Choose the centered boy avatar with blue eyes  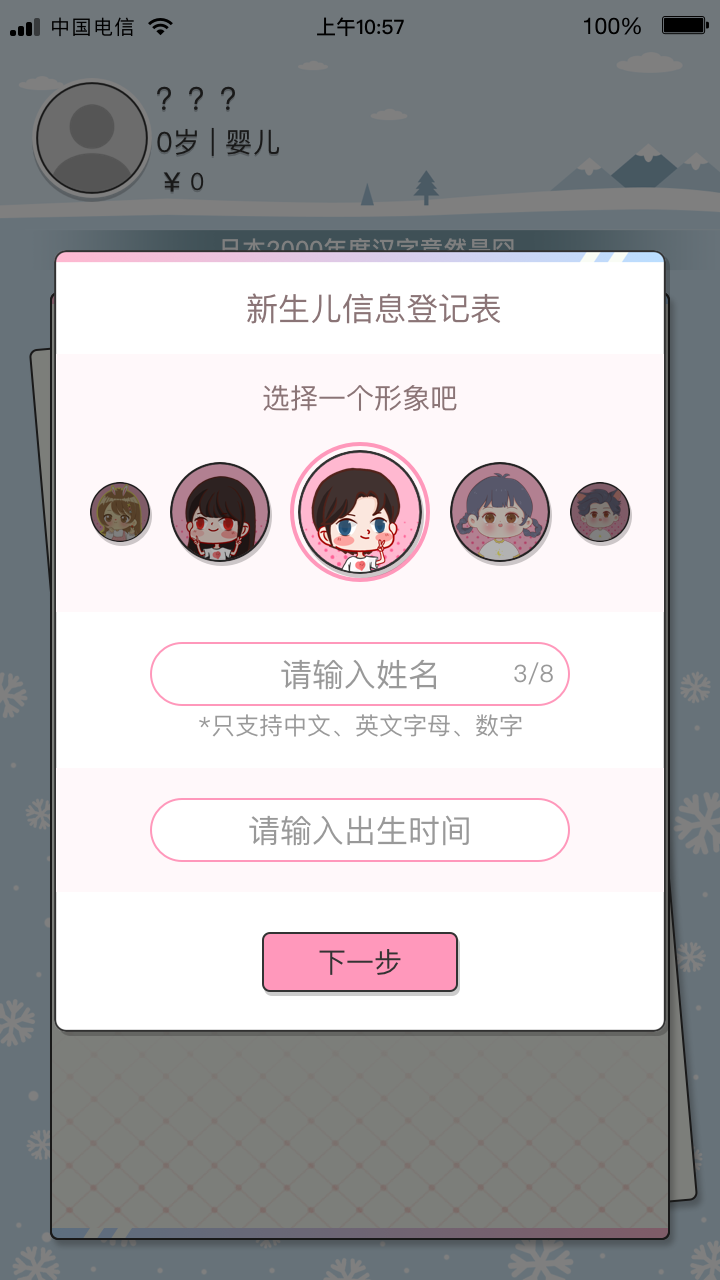coord(360,512)
